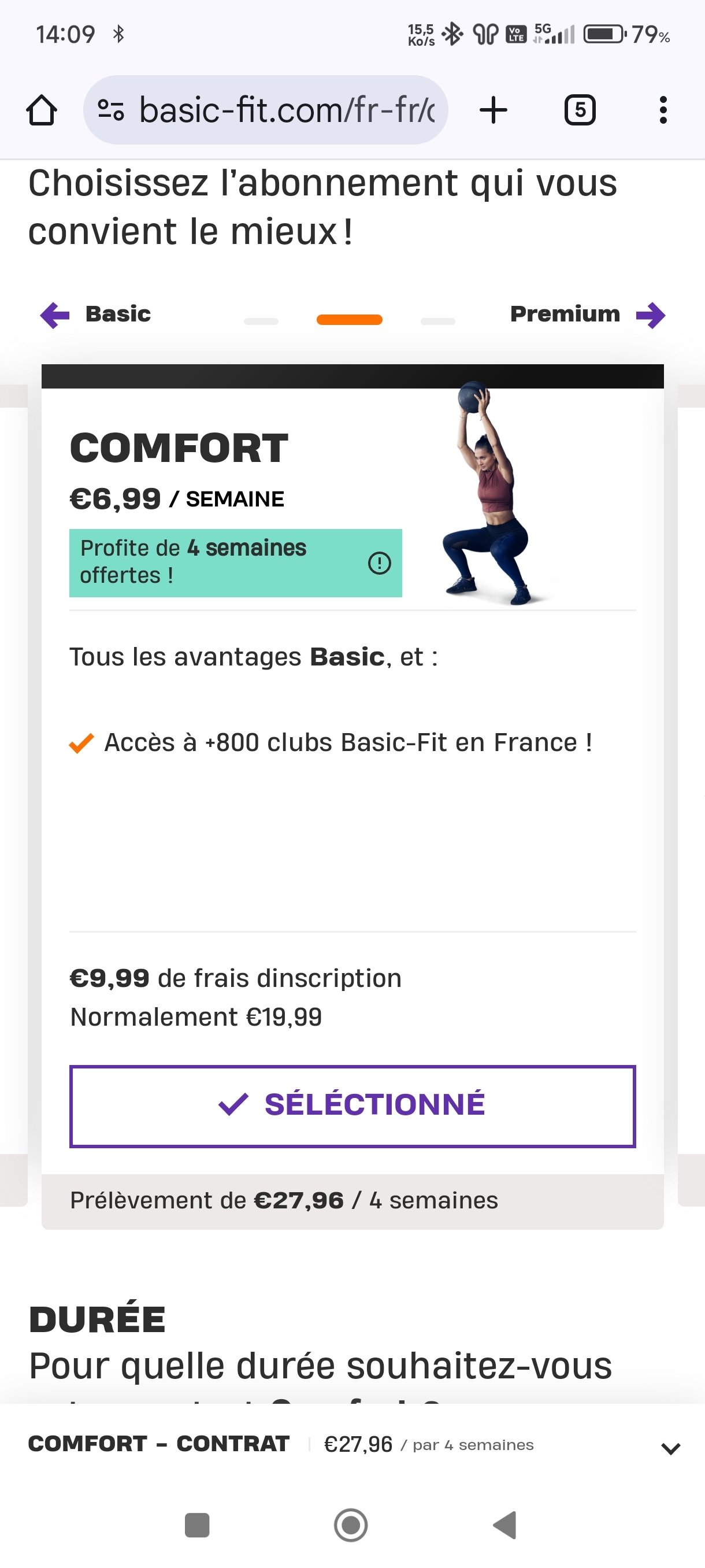
Task: Open the tab switcher showing 5 tabs
Action: pos(580,110)
